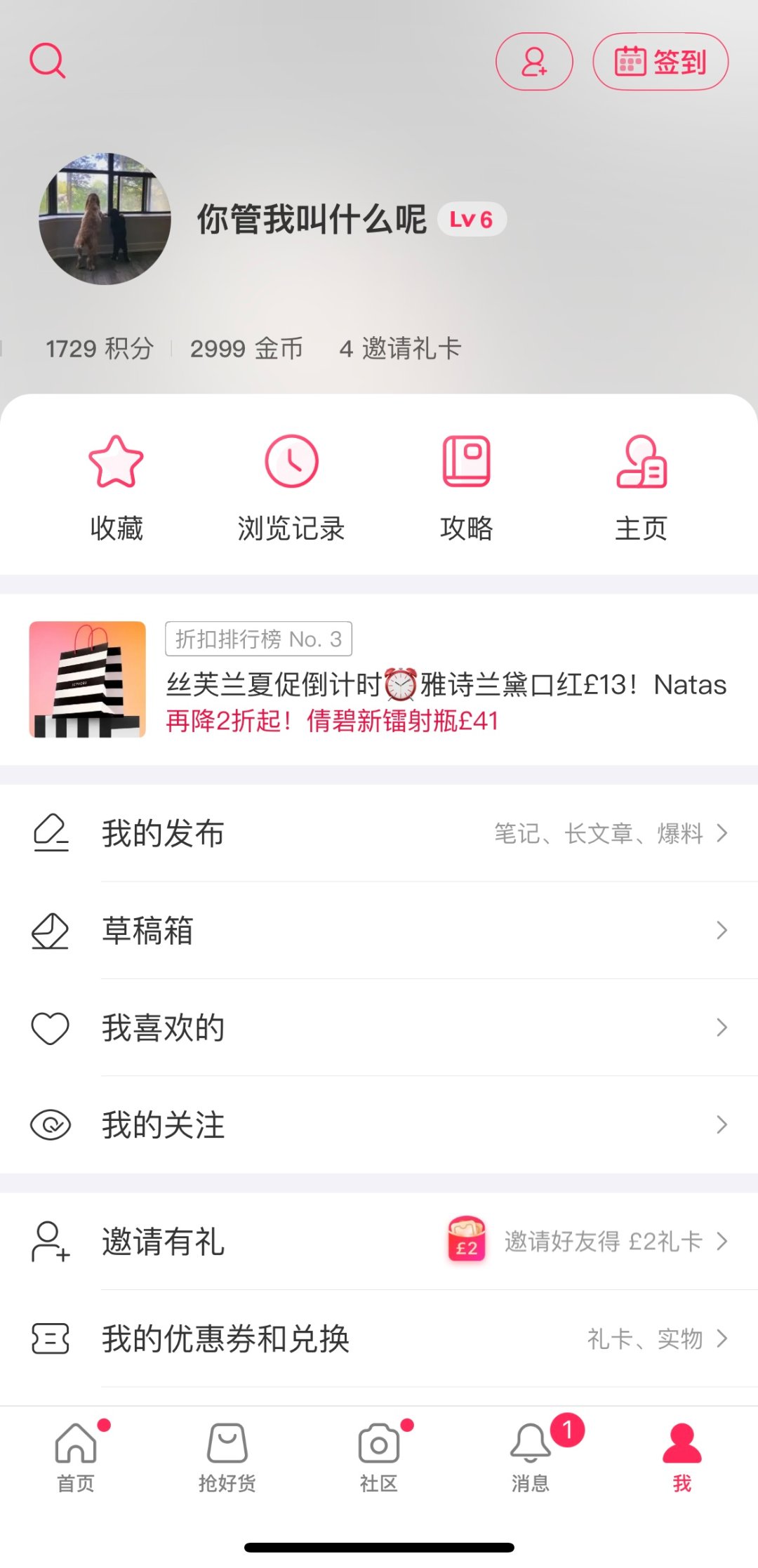Tap the add-friend icon button
Screen dimensions: 758x1568
534,62
